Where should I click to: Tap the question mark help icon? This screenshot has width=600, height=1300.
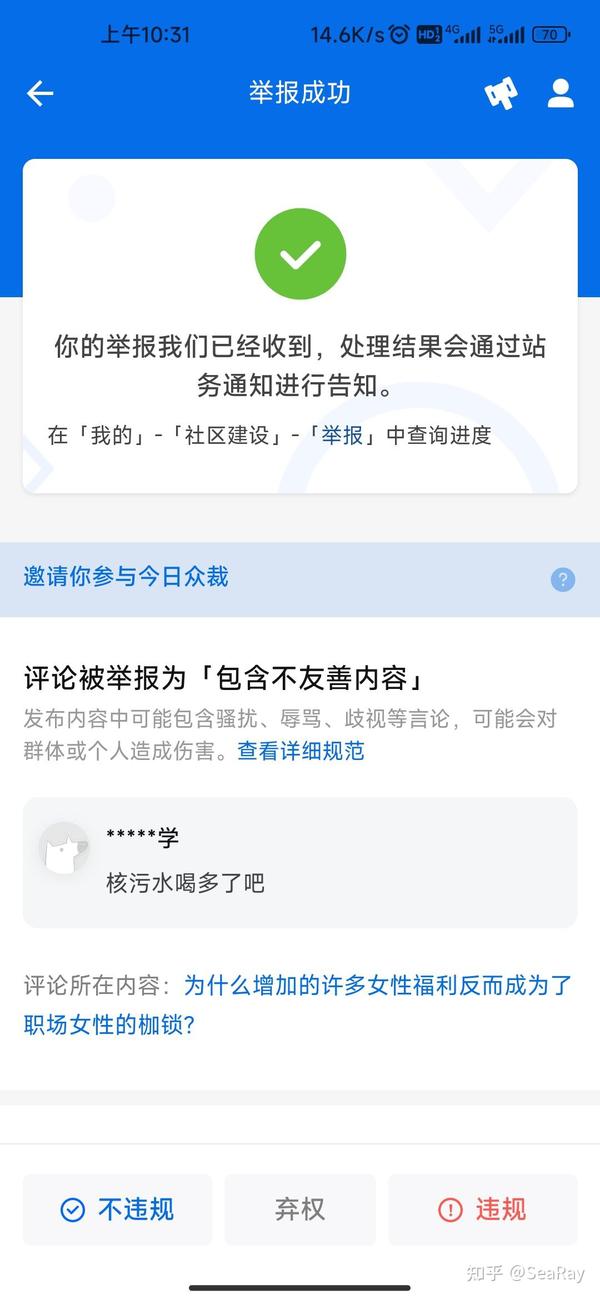(x=563, y=579)
